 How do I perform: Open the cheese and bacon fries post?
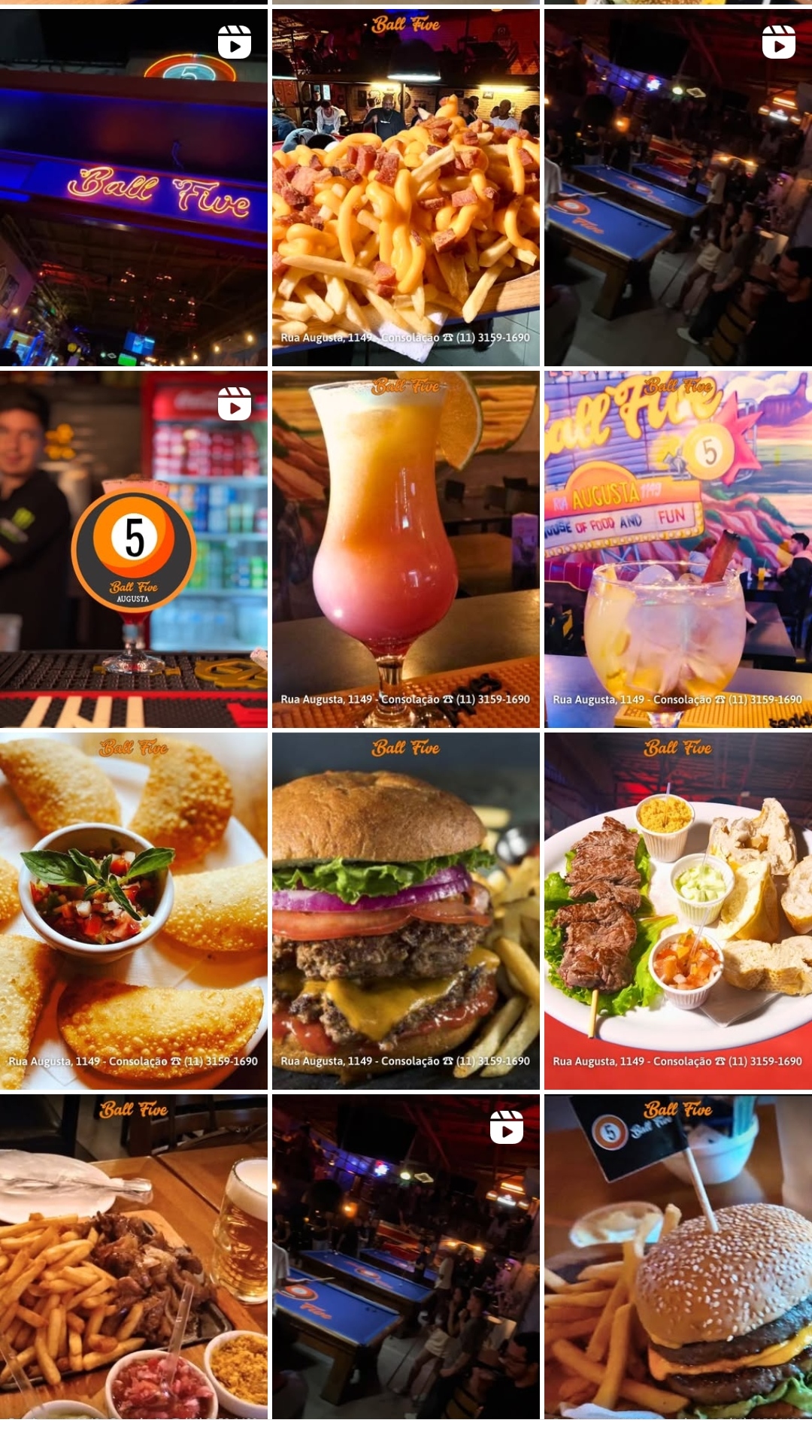pos(406,187)
